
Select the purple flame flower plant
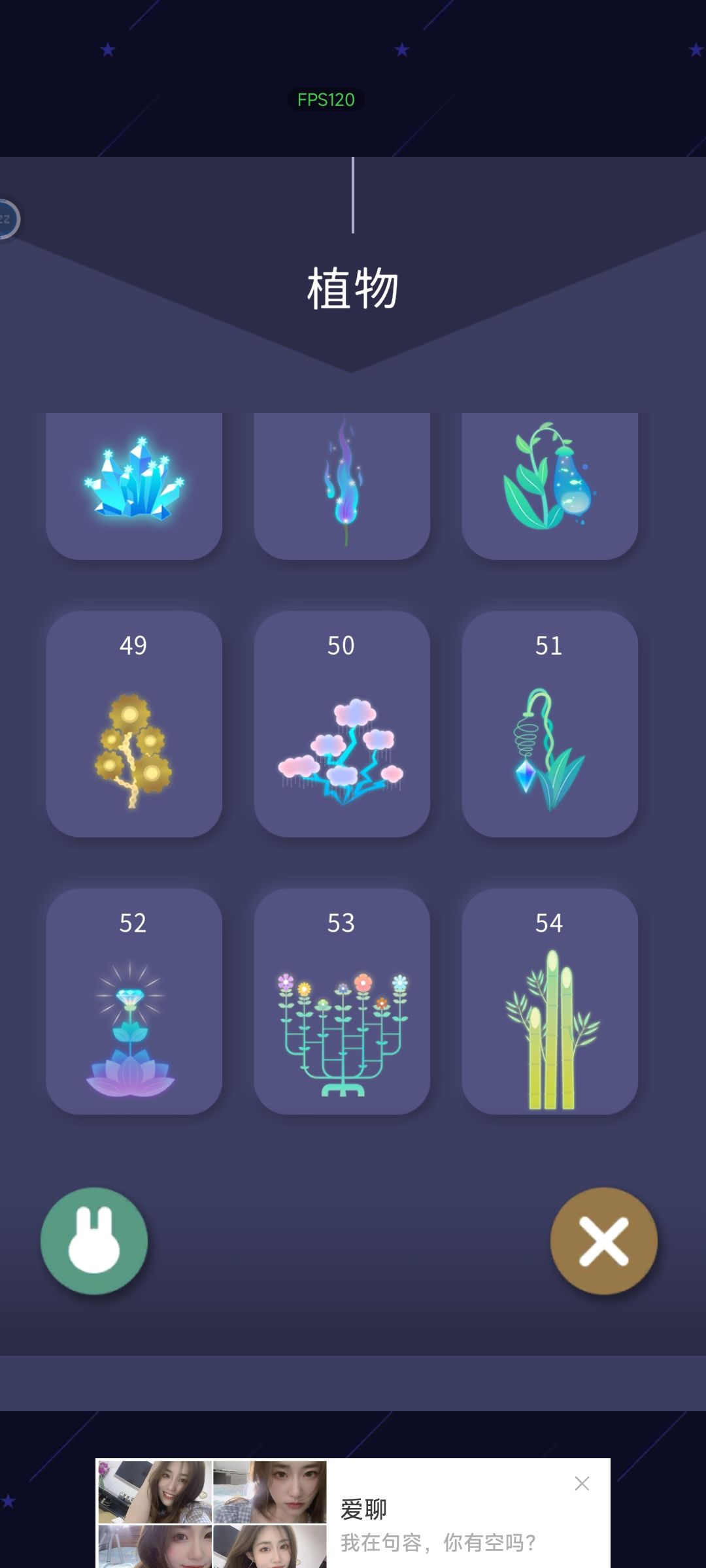coord(342,485)
